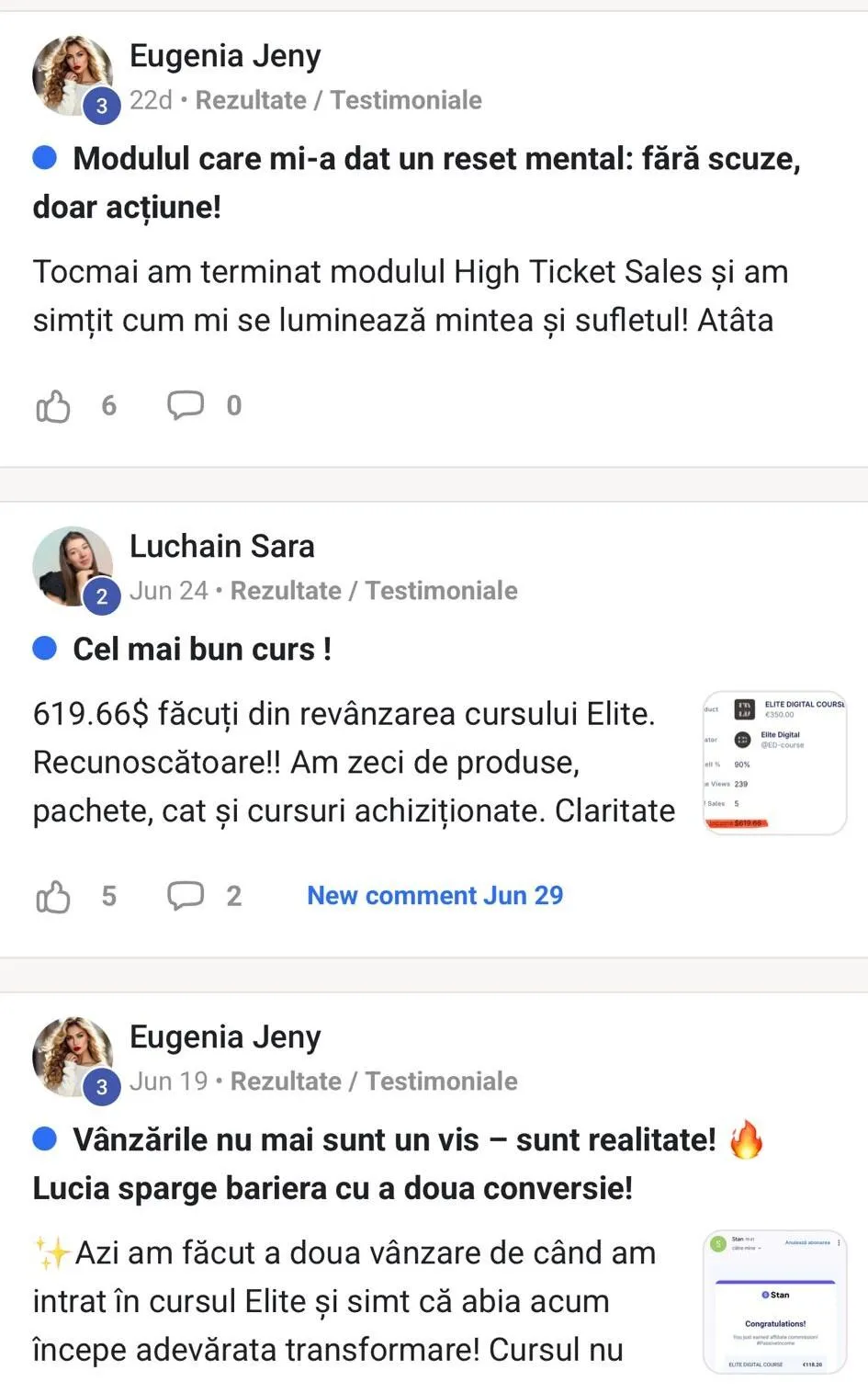The height and width of the screenshot is (1393, 868).
Task: Open comments on 'Cel mai bun curs' post
Action: (x=185, y=896)
